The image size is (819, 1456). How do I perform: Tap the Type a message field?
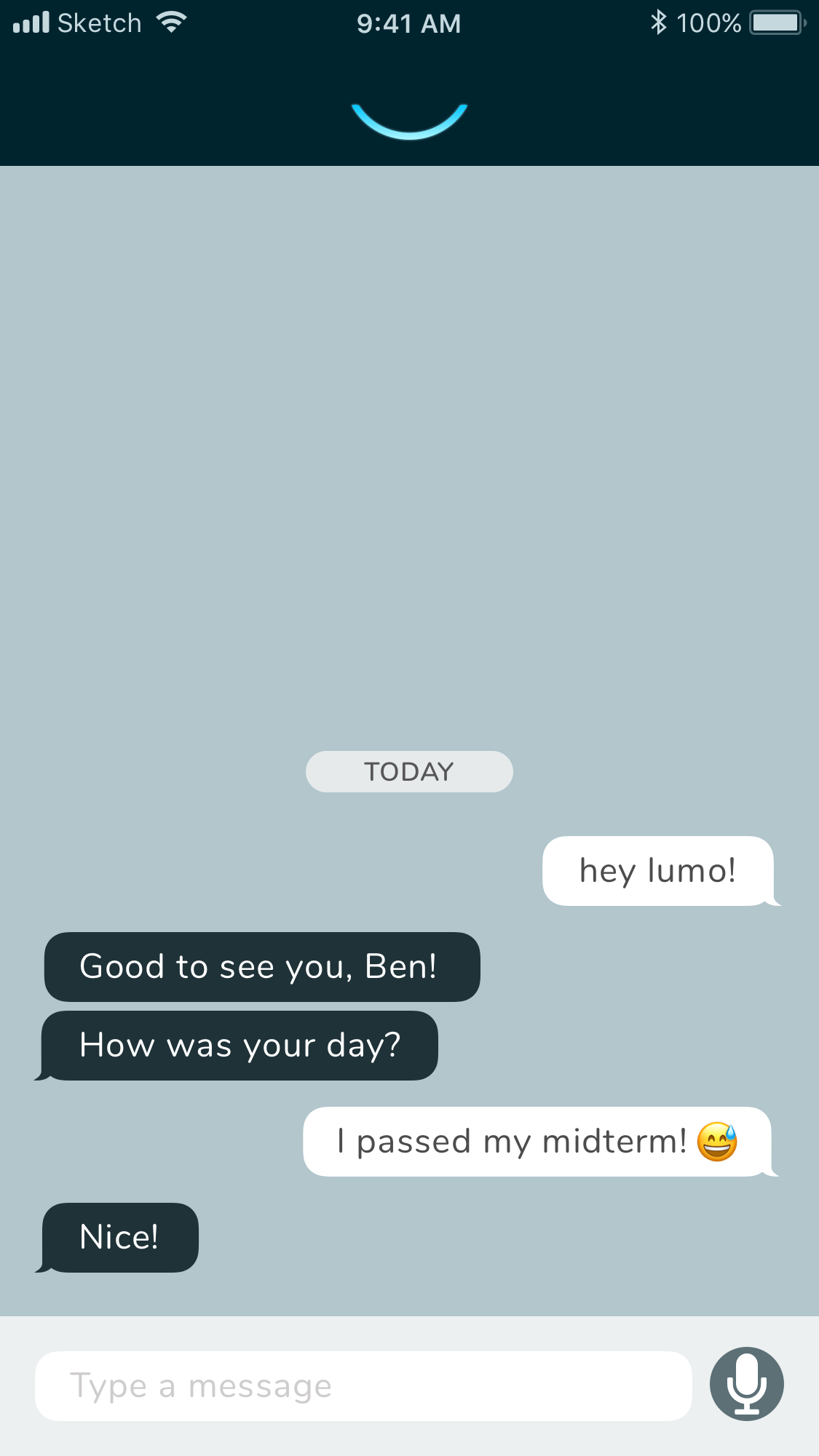[363, 1385]
